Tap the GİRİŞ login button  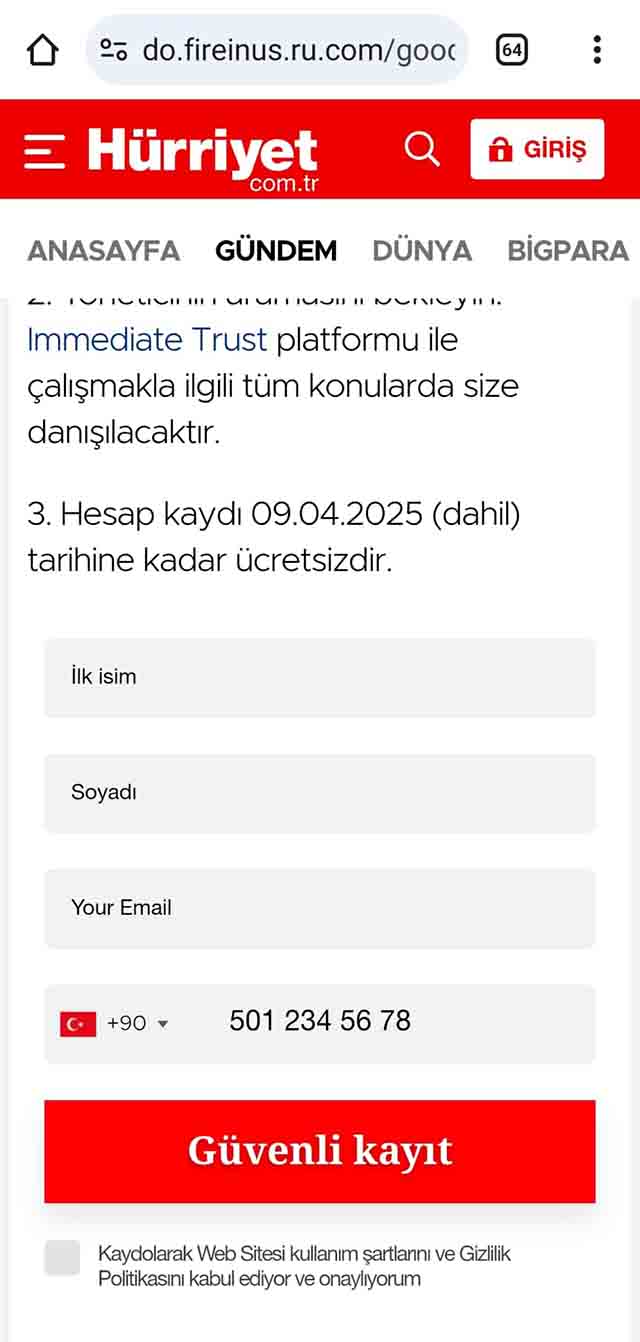click(x=537, y=149)
